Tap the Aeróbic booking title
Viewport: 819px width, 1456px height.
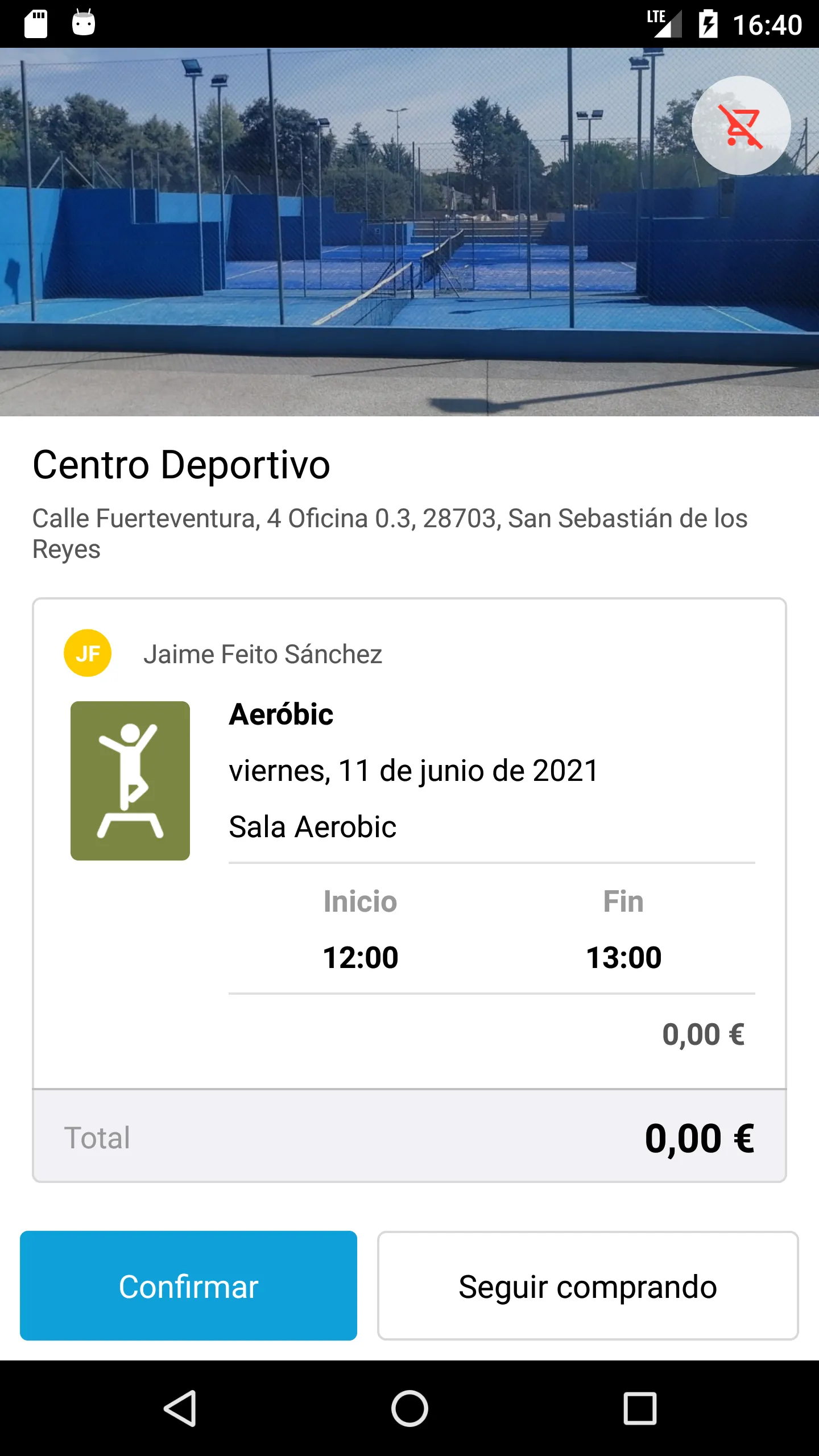tap(281, 715)
